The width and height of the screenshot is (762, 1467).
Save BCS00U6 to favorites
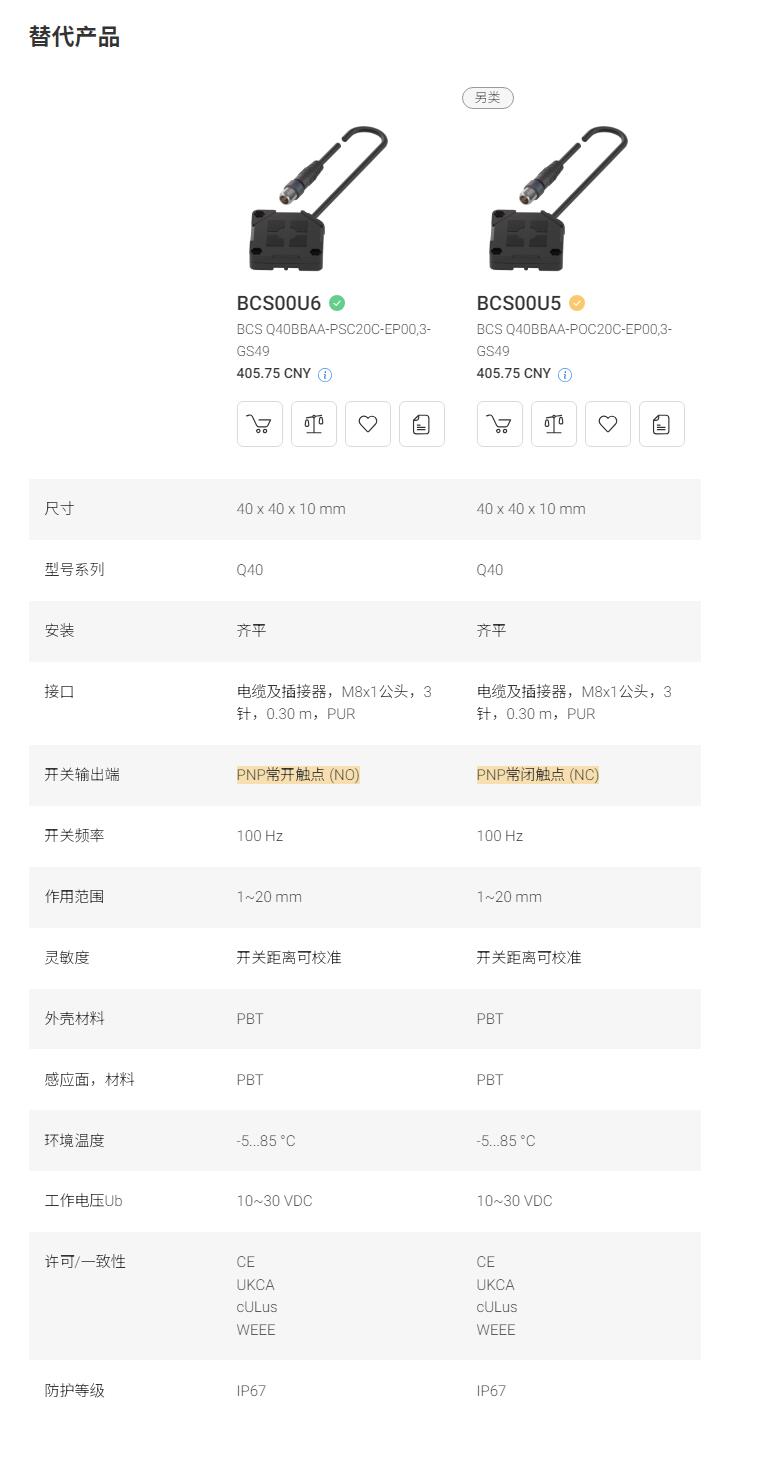click(x=367, y=424)
